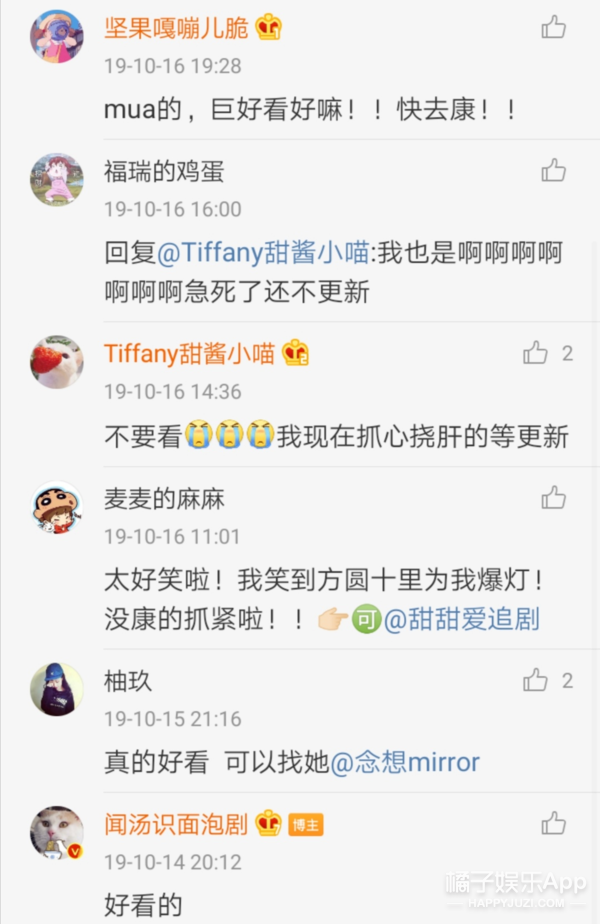View 麦麦的麻麻's profile via username
600x924 pixels.
point(164,498)
